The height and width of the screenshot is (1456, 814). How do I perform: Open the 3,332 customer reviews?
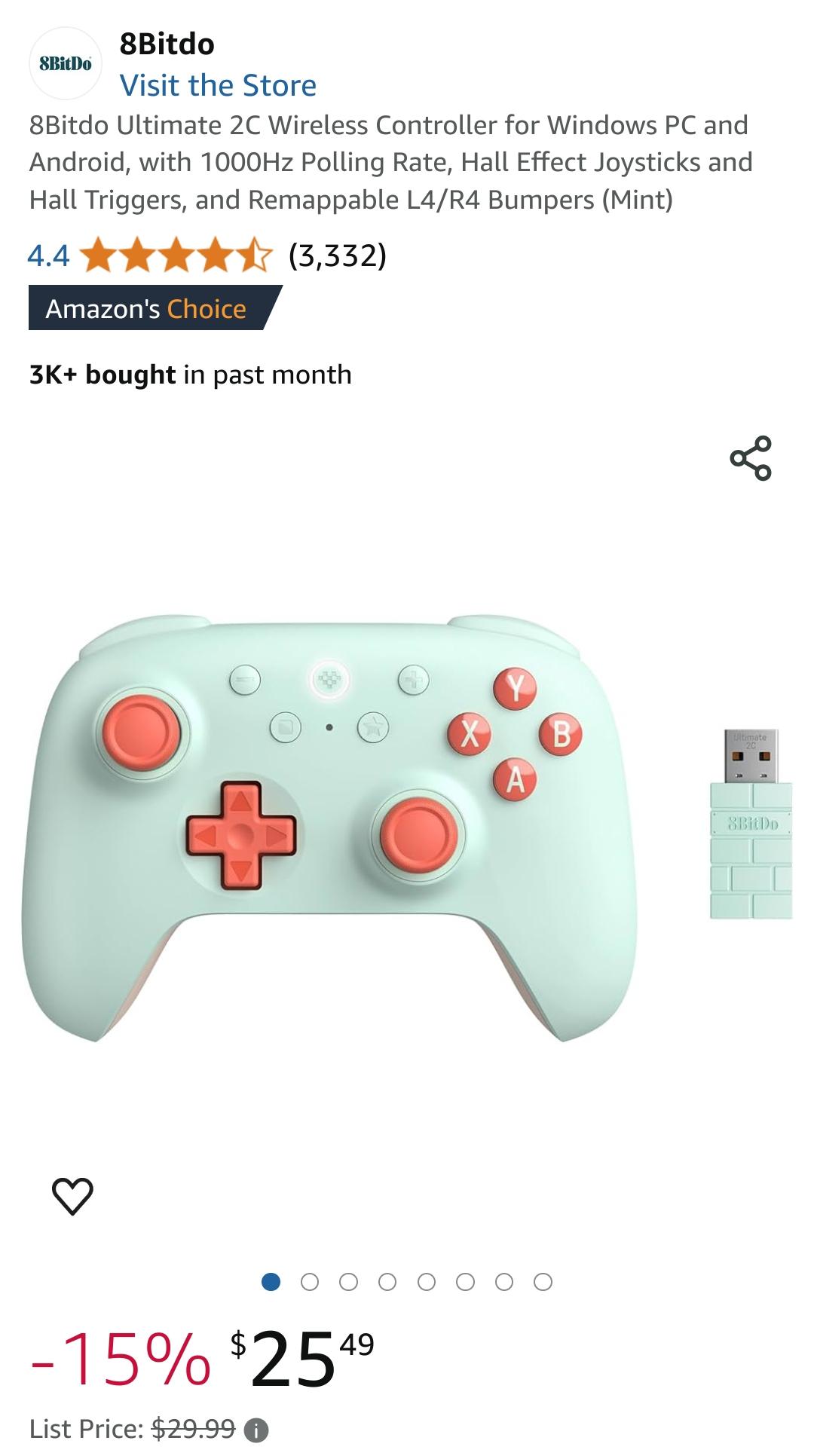point(337,255)
